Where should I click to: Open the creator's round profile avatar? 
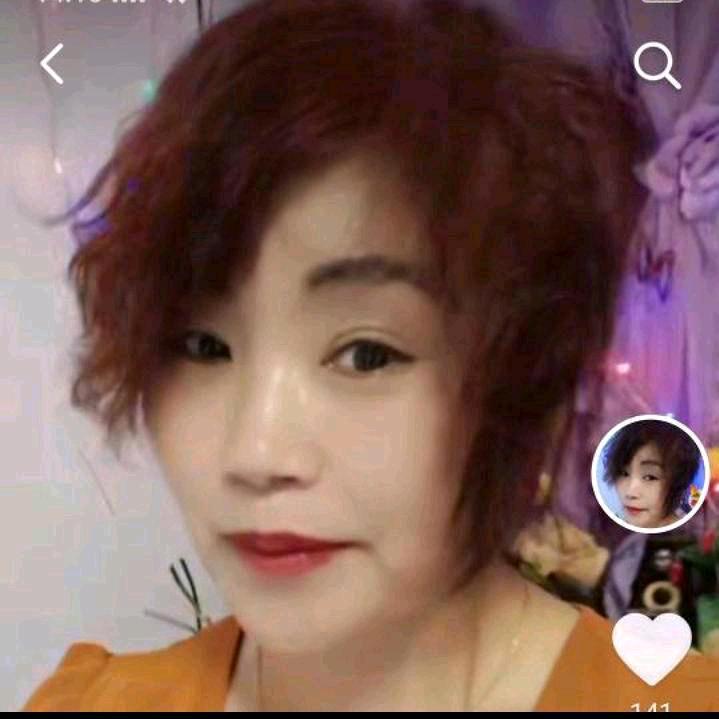[x=650, y=474]
